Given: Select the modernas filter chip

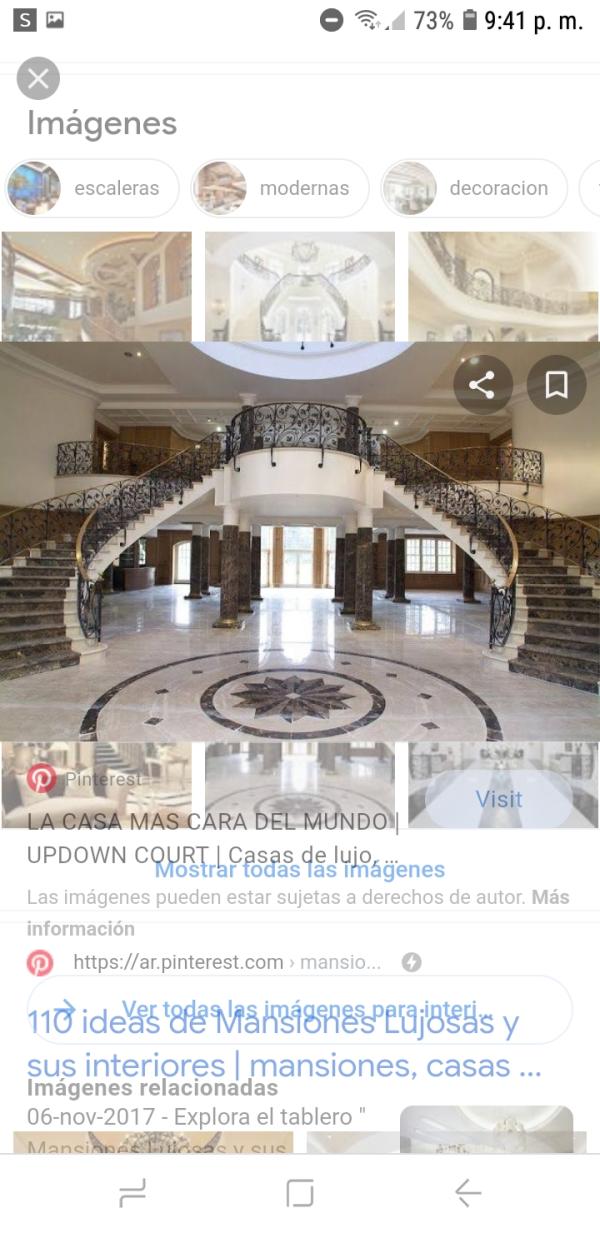Looking at the screenshot, I should [281, 188].
